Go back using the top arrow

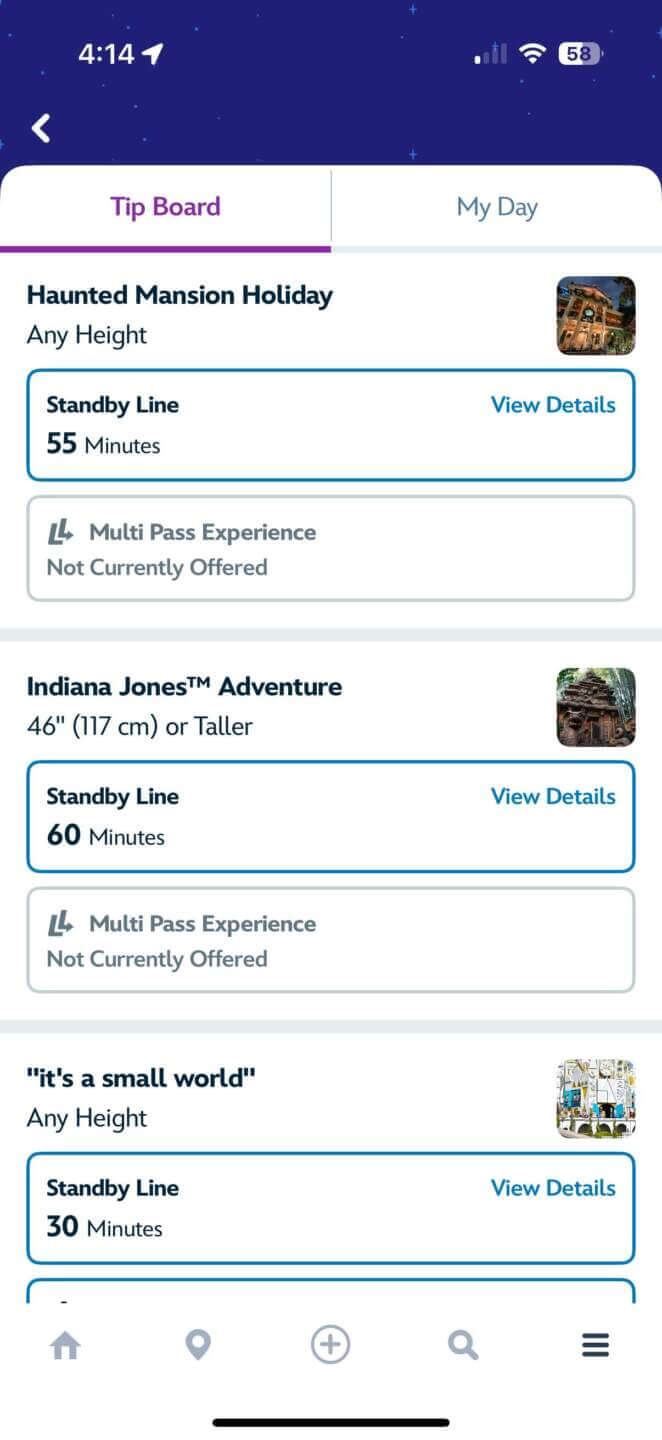41,128
